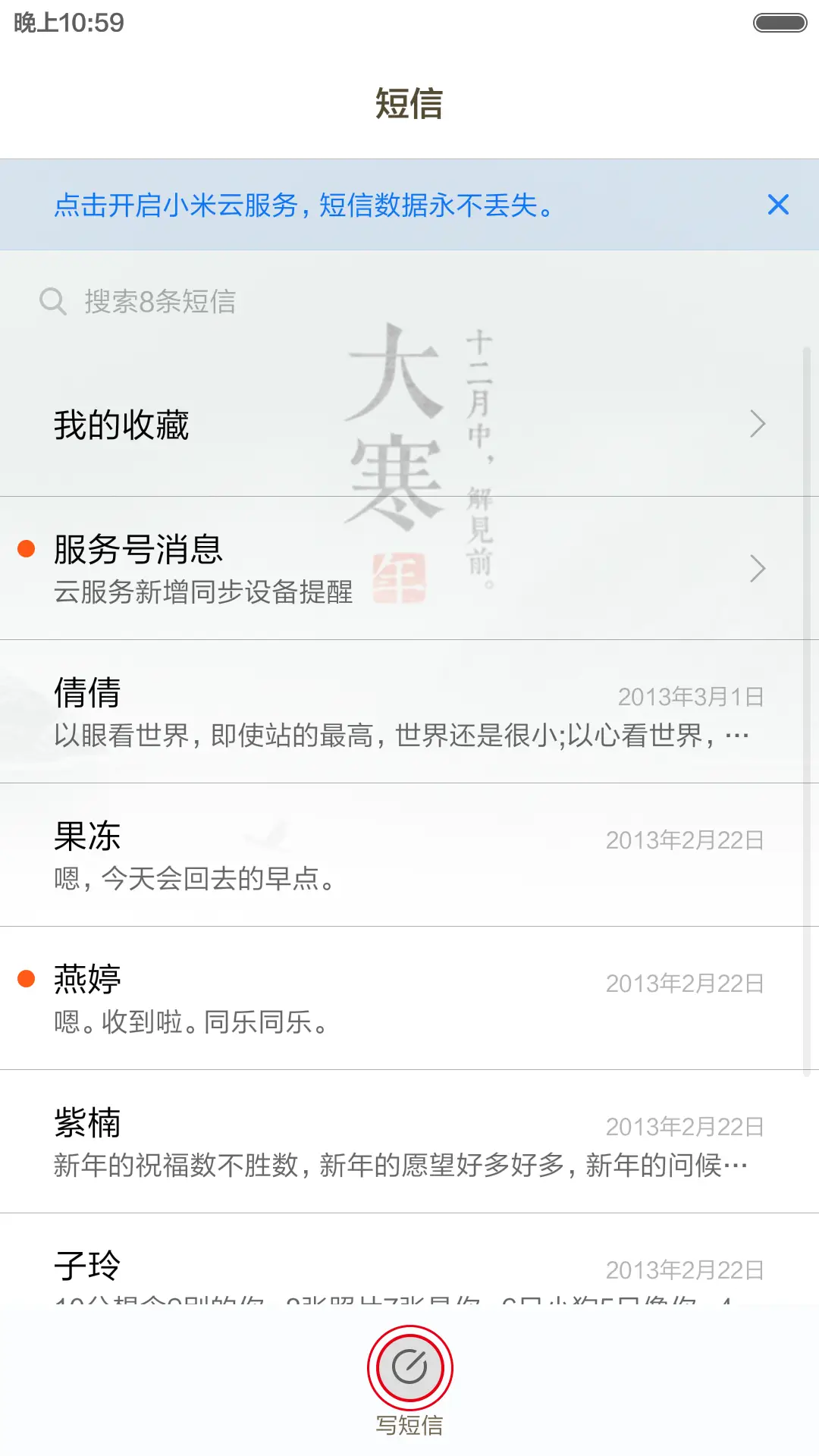This screenshot has width=819, height=1456.
Task: Open the unread thread from 燕婷
Action: (409, 998)
